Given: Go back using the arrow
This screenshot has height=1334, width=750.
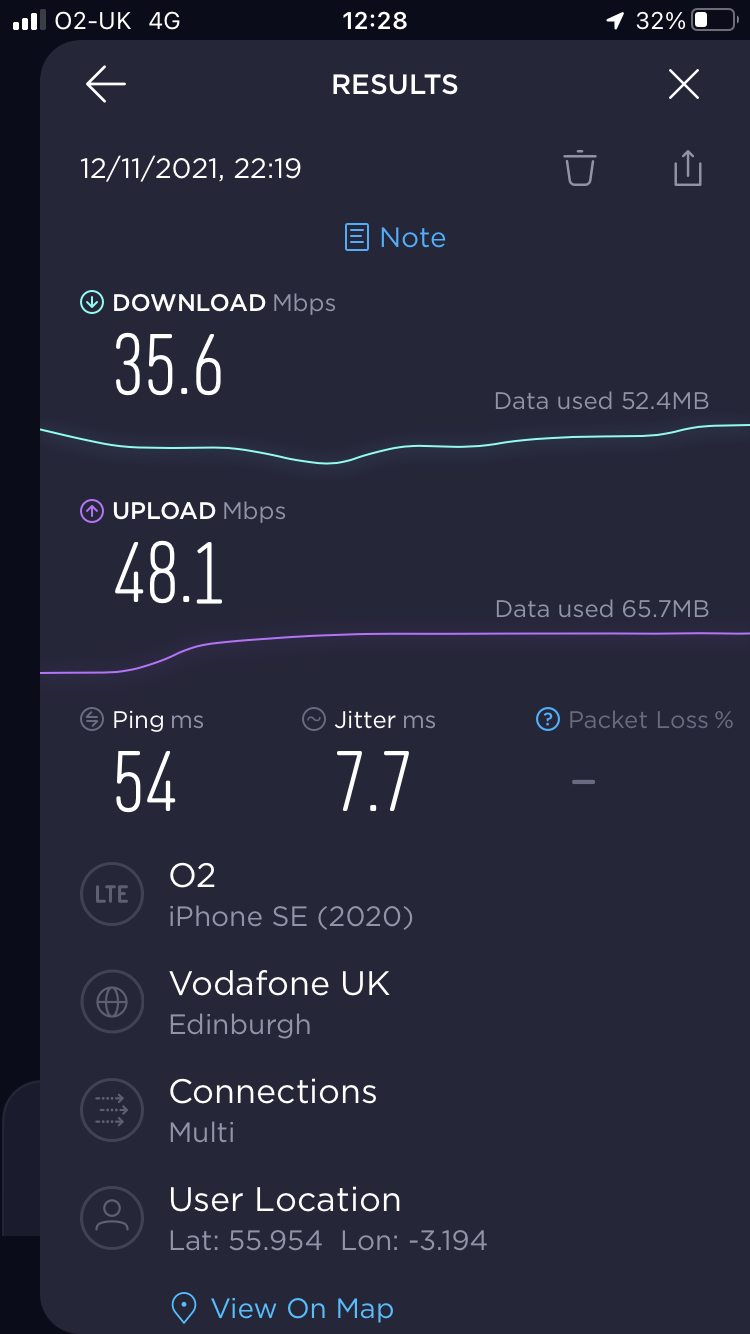Looking at the screenshot, I should [x=105, y=85].
